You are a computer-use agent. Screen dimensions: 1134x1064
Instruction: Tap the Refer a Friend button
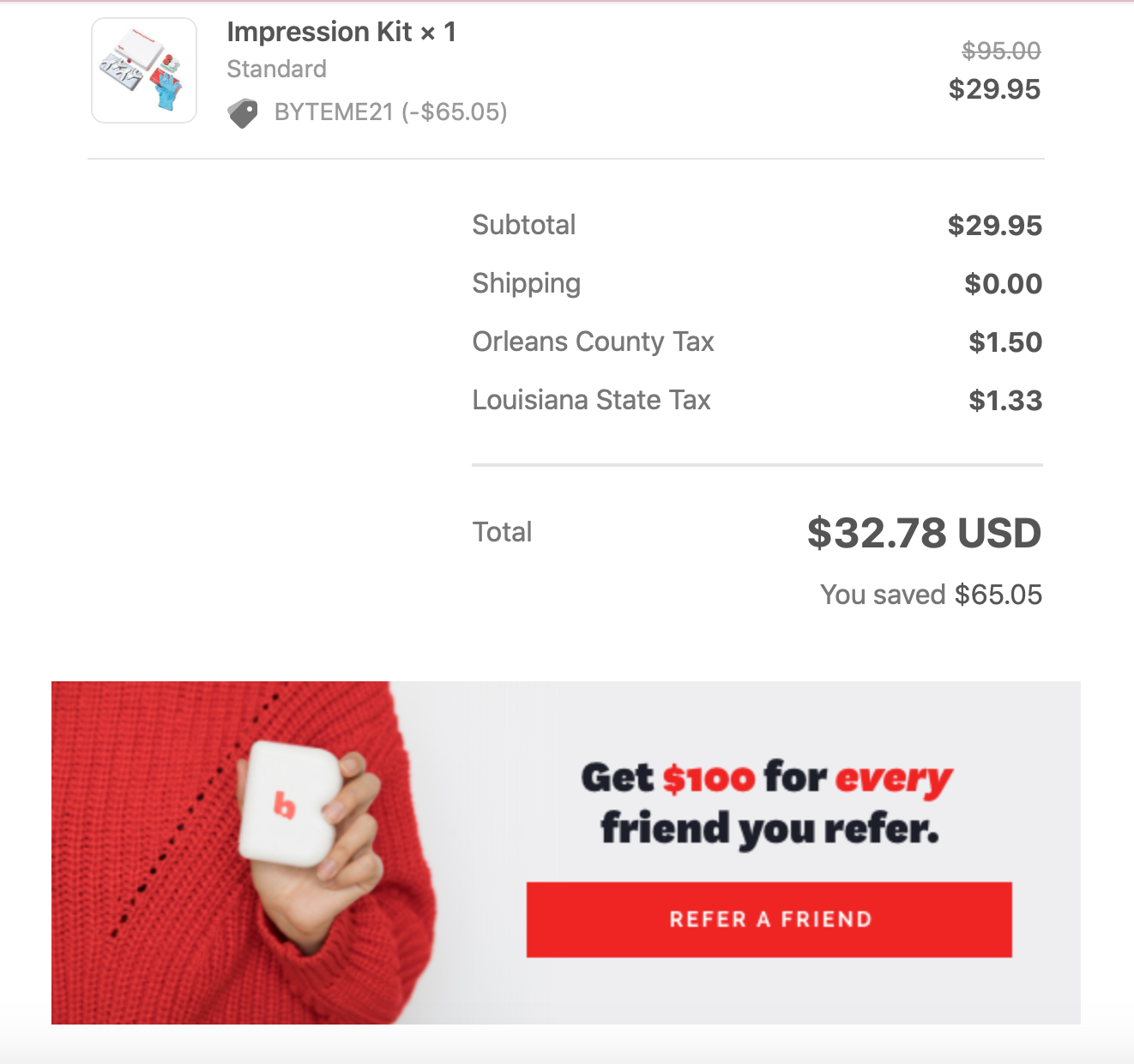(769, 919)
